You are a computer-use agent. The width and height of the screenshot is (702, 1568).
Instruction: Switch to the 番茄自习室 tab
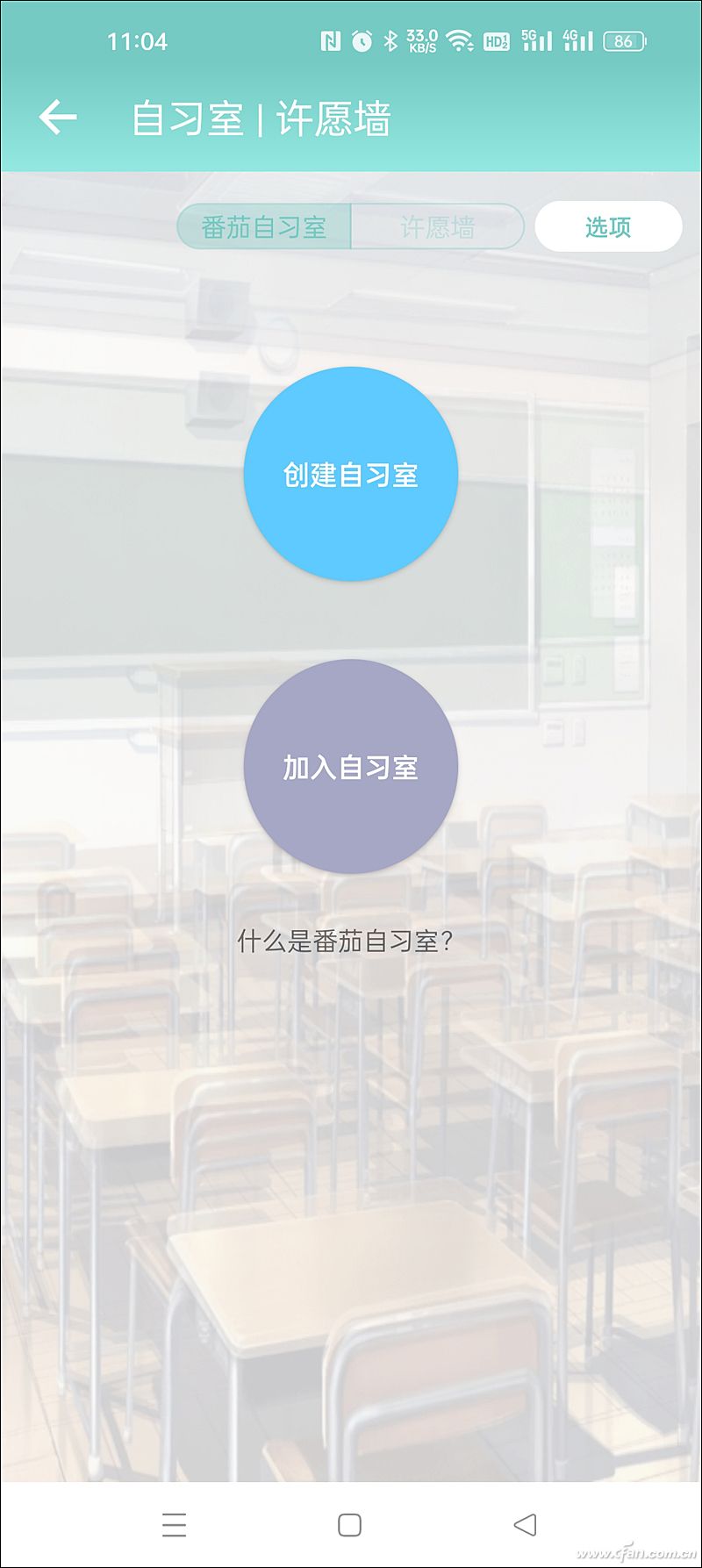261,227
